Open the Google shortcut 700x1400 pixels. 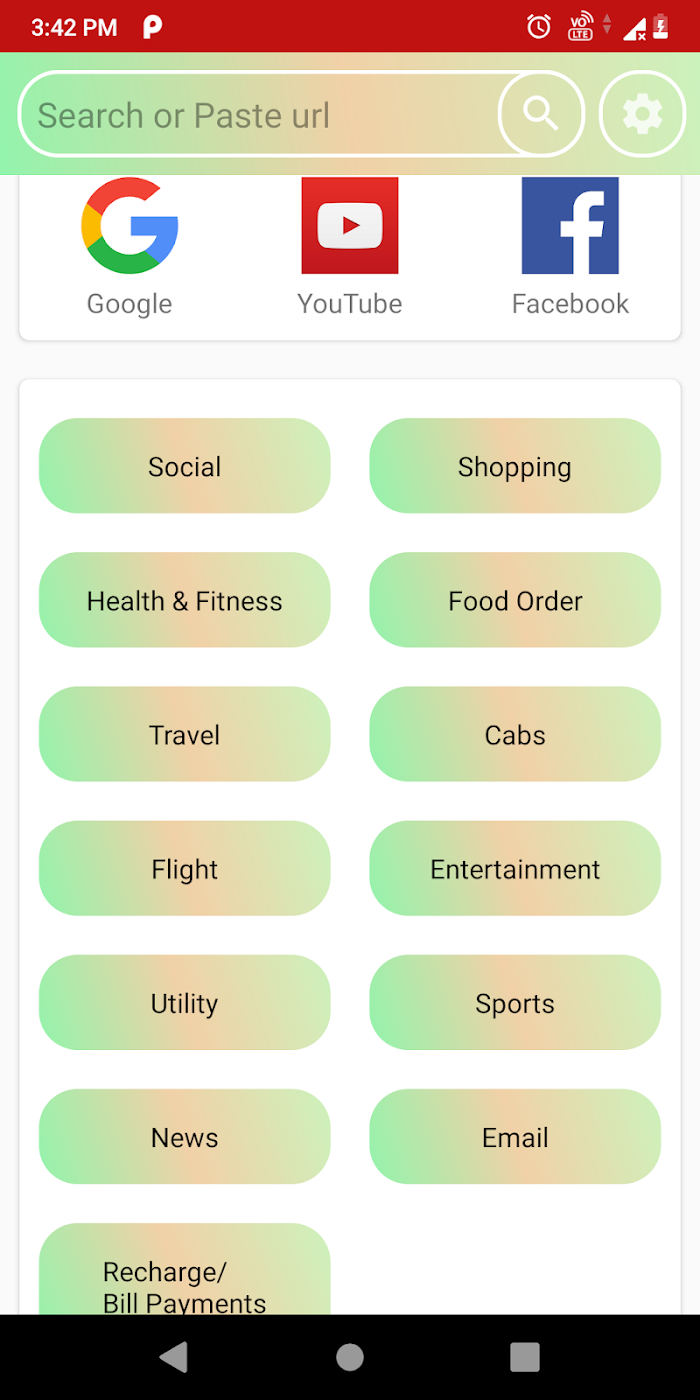click(130, 247)
